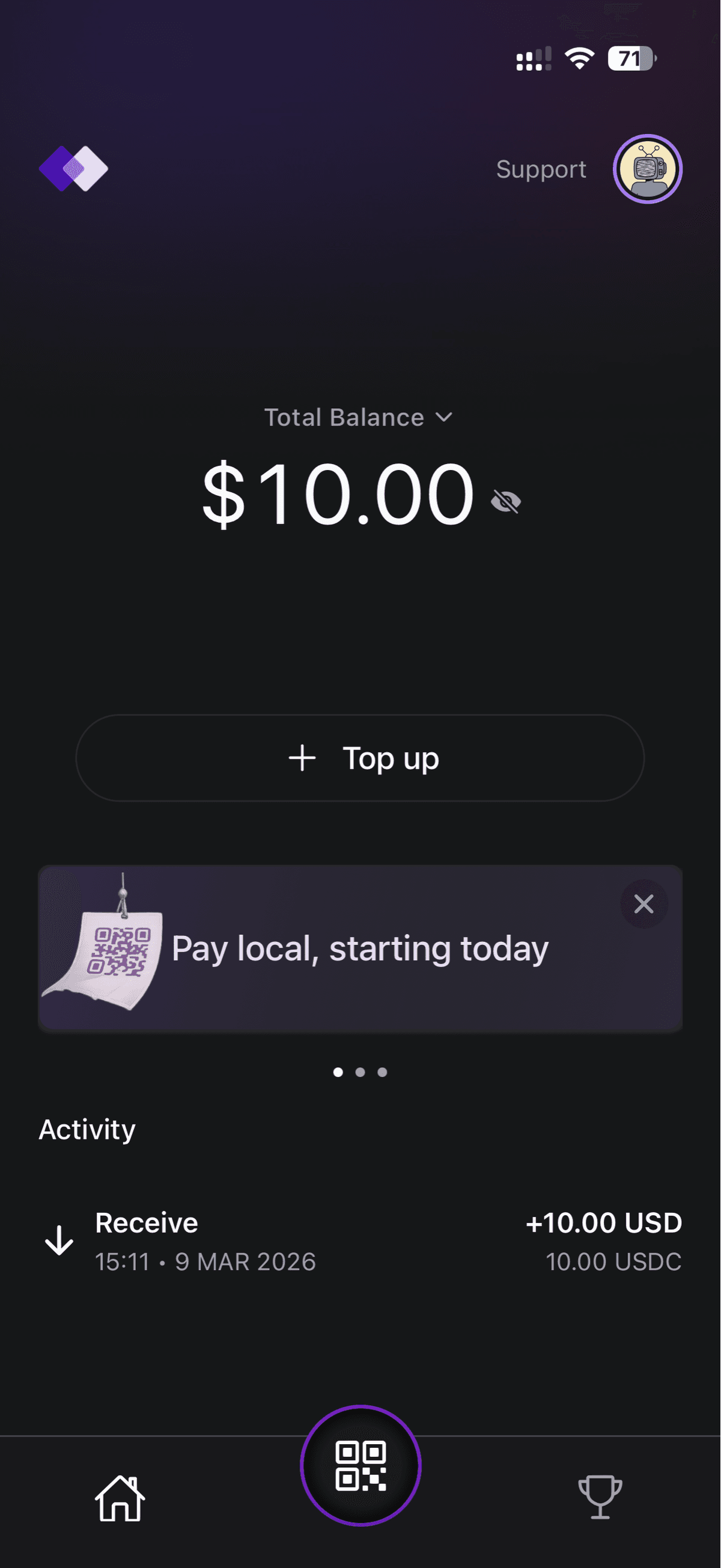Open your profile avatar
The image size is (721, 1568).
click(x=646, y=169)
